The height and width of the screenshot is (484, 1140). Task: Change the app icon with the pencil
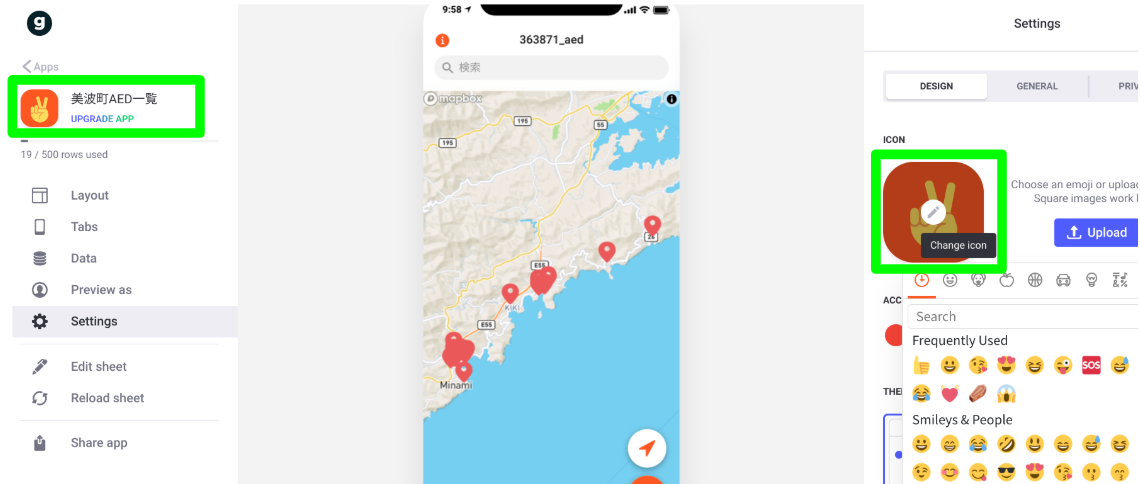(933, 211)
